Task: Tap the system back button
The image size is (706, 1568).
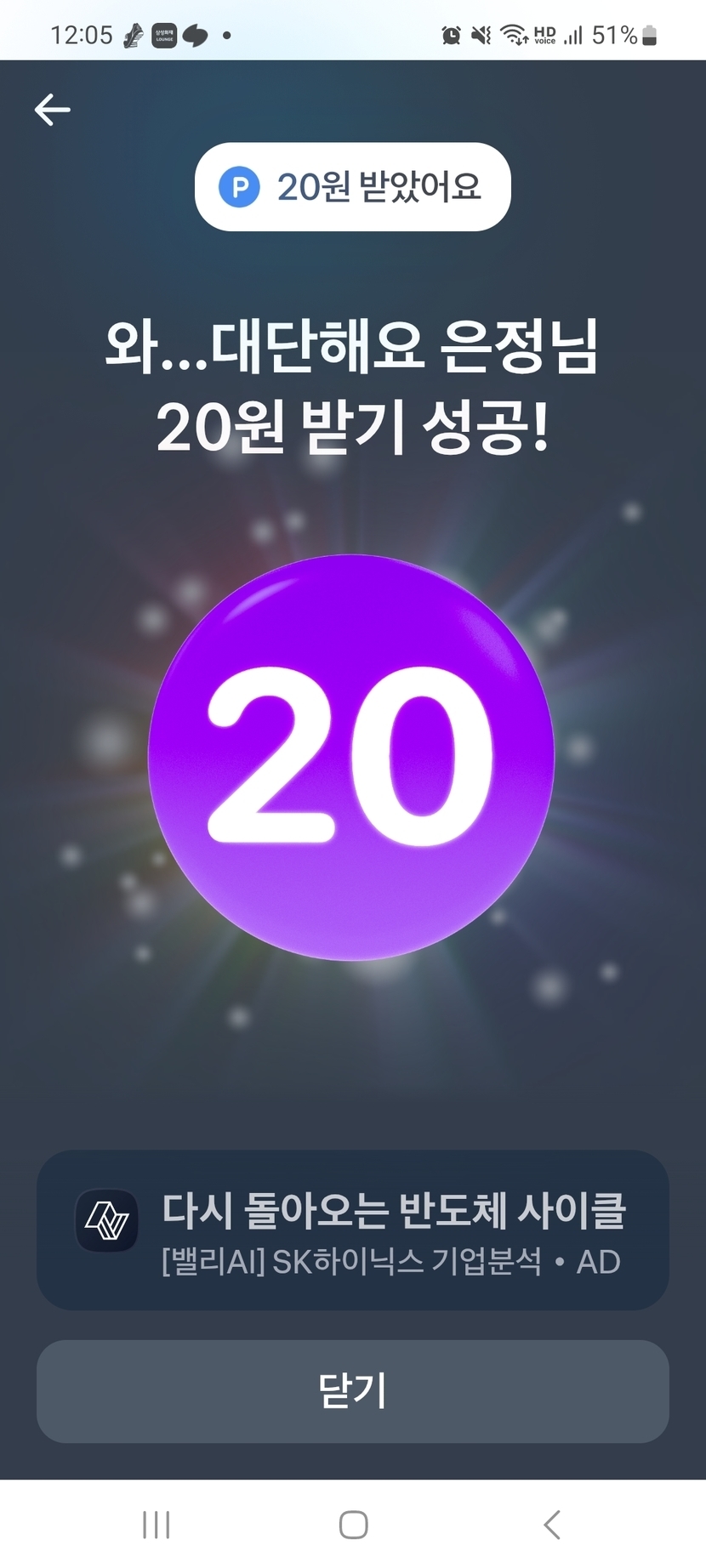Action: 551,1525
